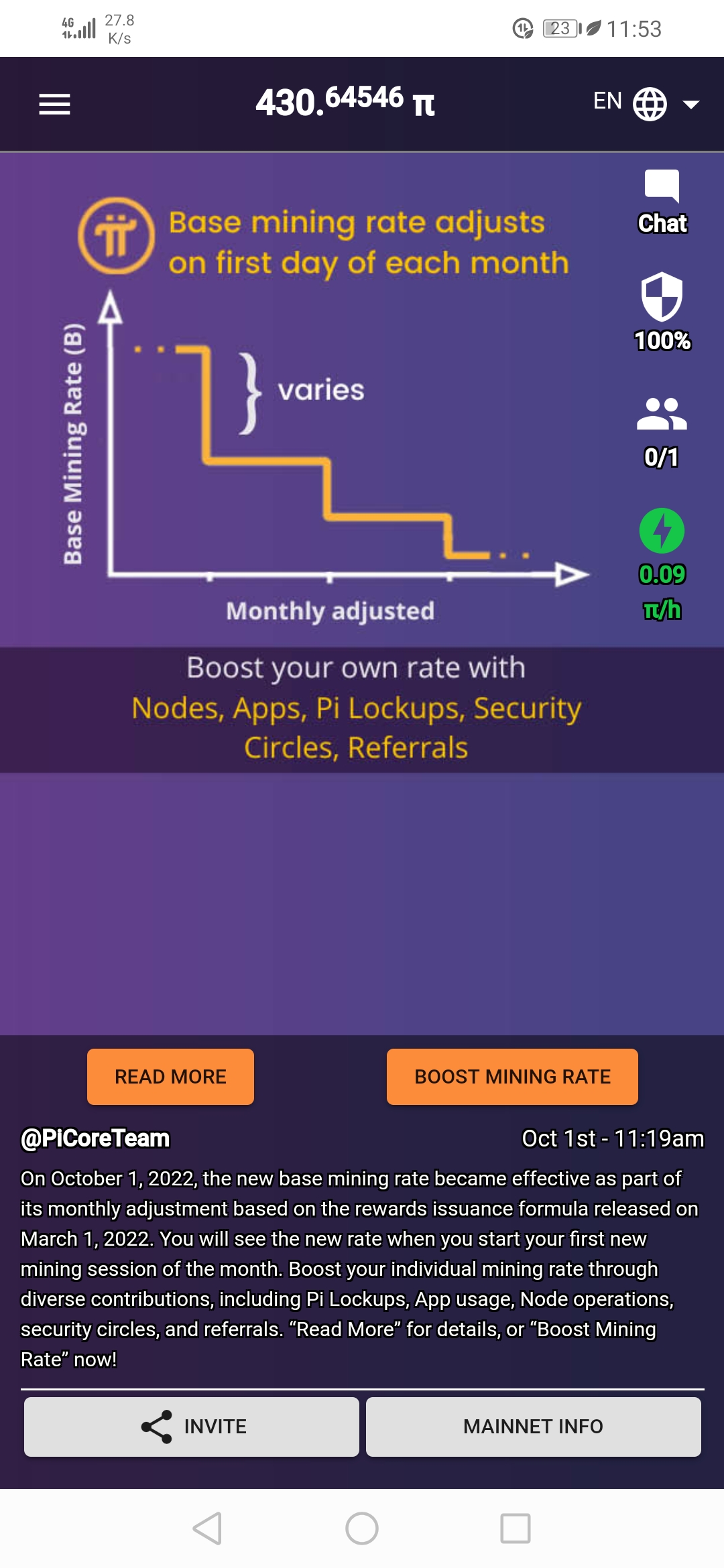Go back using system navigation
The height and width of the screenshot is (1568, 724).
pos(207,1528)
